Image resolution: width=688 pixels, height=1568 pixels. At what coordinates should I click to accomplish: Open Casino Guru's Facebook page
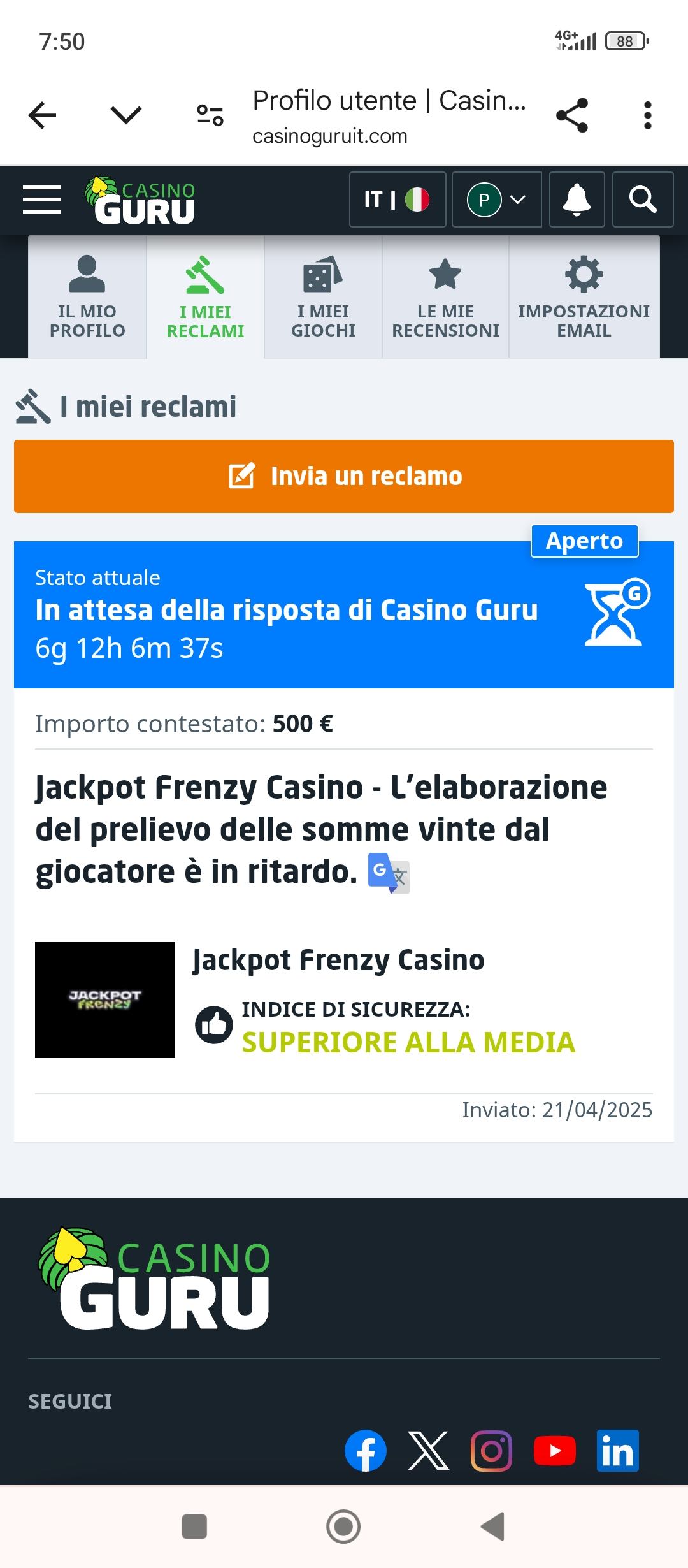[x=366, y=1451]
